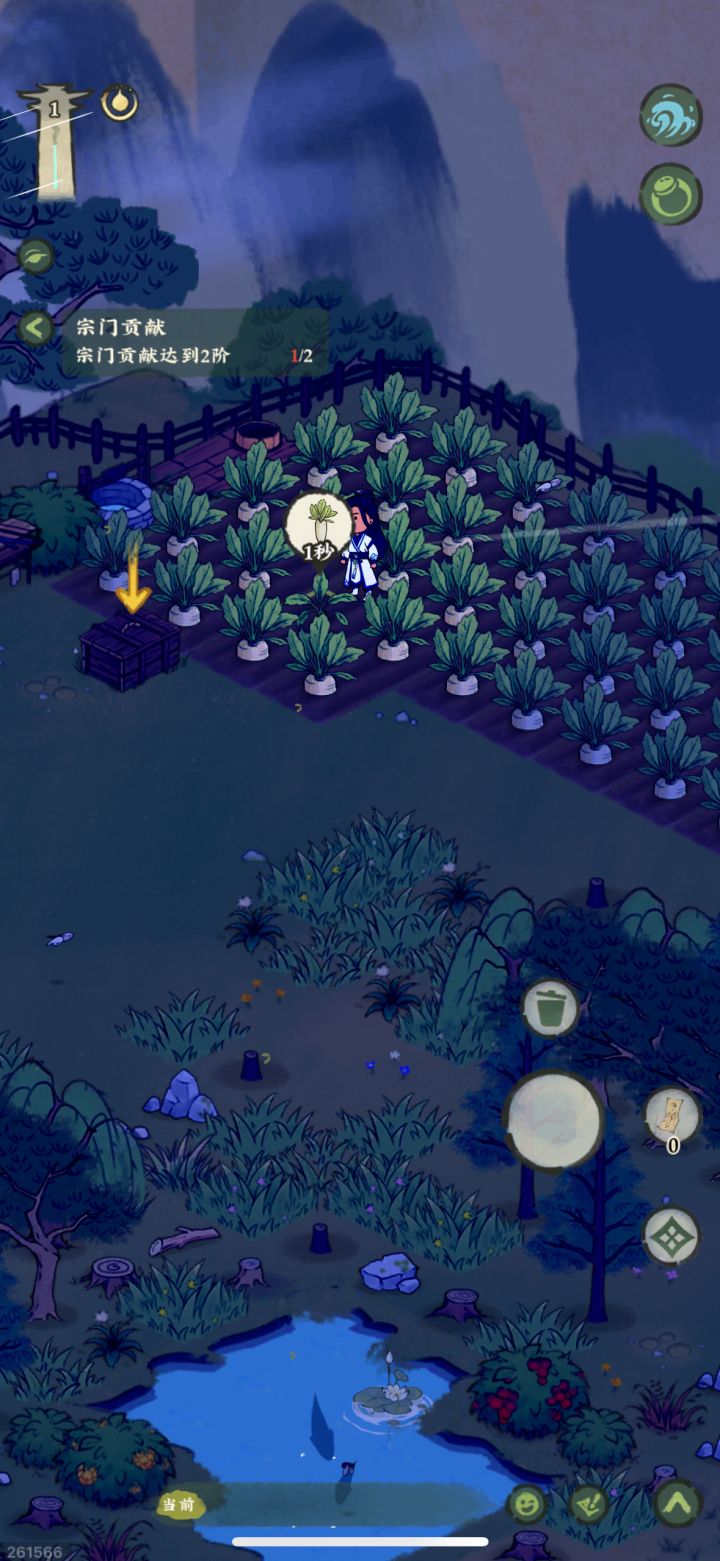Use the talisman paper item showing 0
The width and height of the screenshot is (720, 1561).
[x=671, y=1119]
